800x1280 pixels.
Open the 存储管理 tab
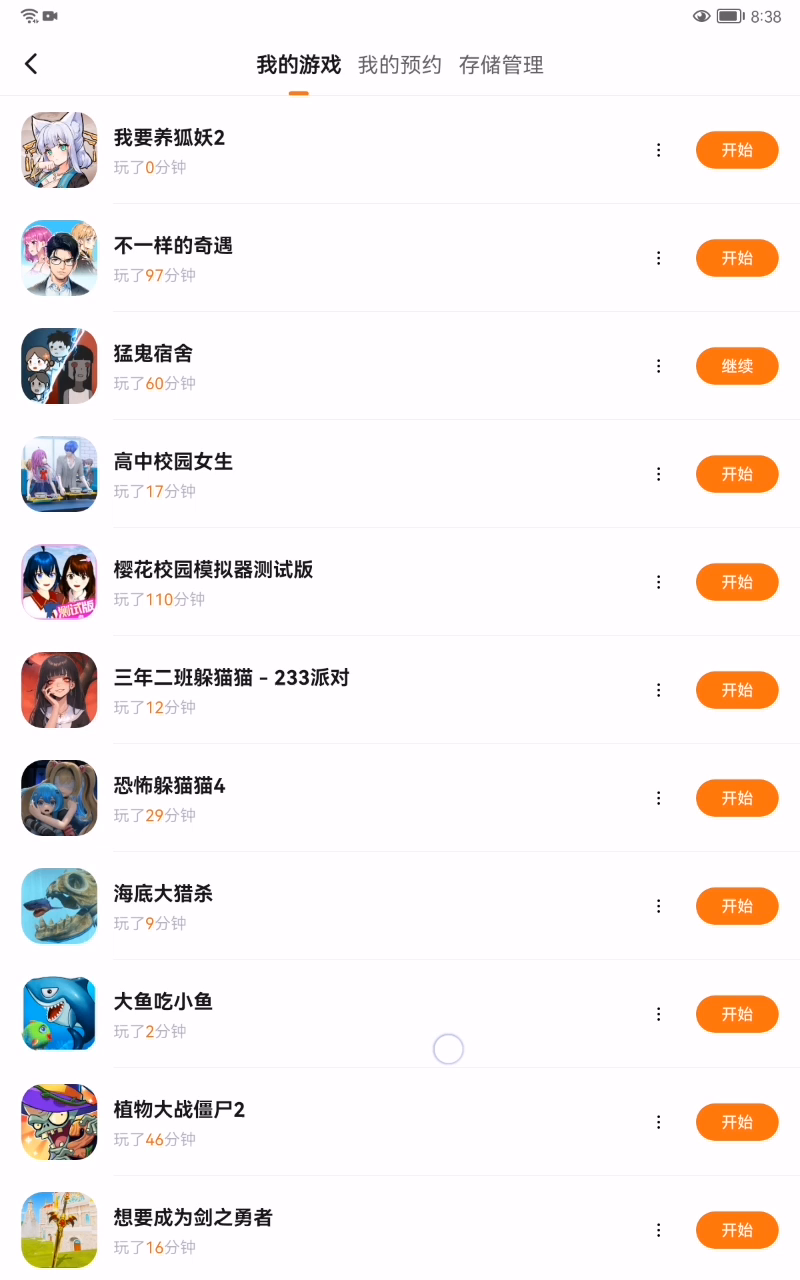pyautogui.click(x=501, y=65)
